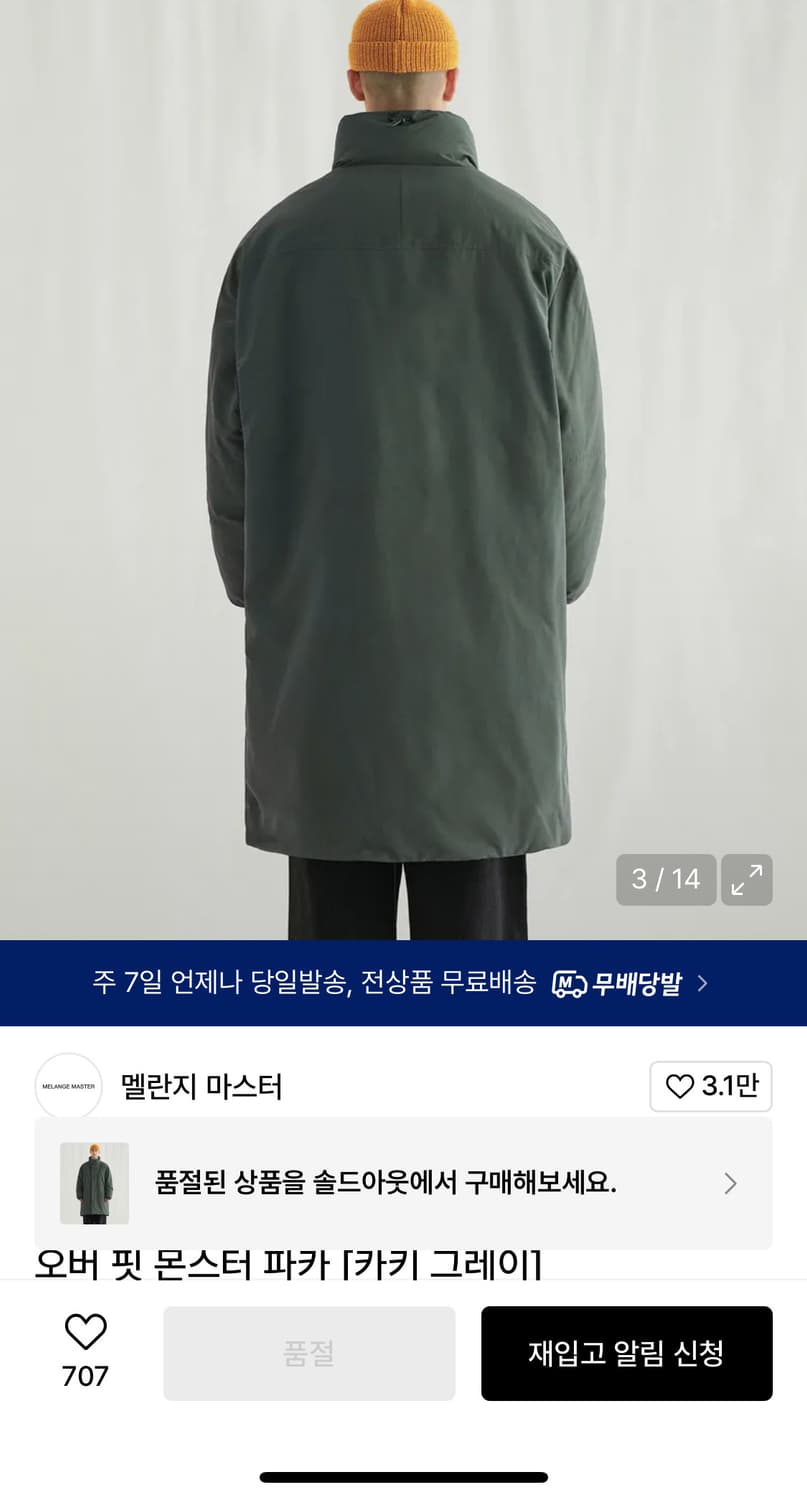The width and height of the screenshot is (807, 1500).
Task: Click the parka photo inside sold-out notice
Action: pos(97,1183)
